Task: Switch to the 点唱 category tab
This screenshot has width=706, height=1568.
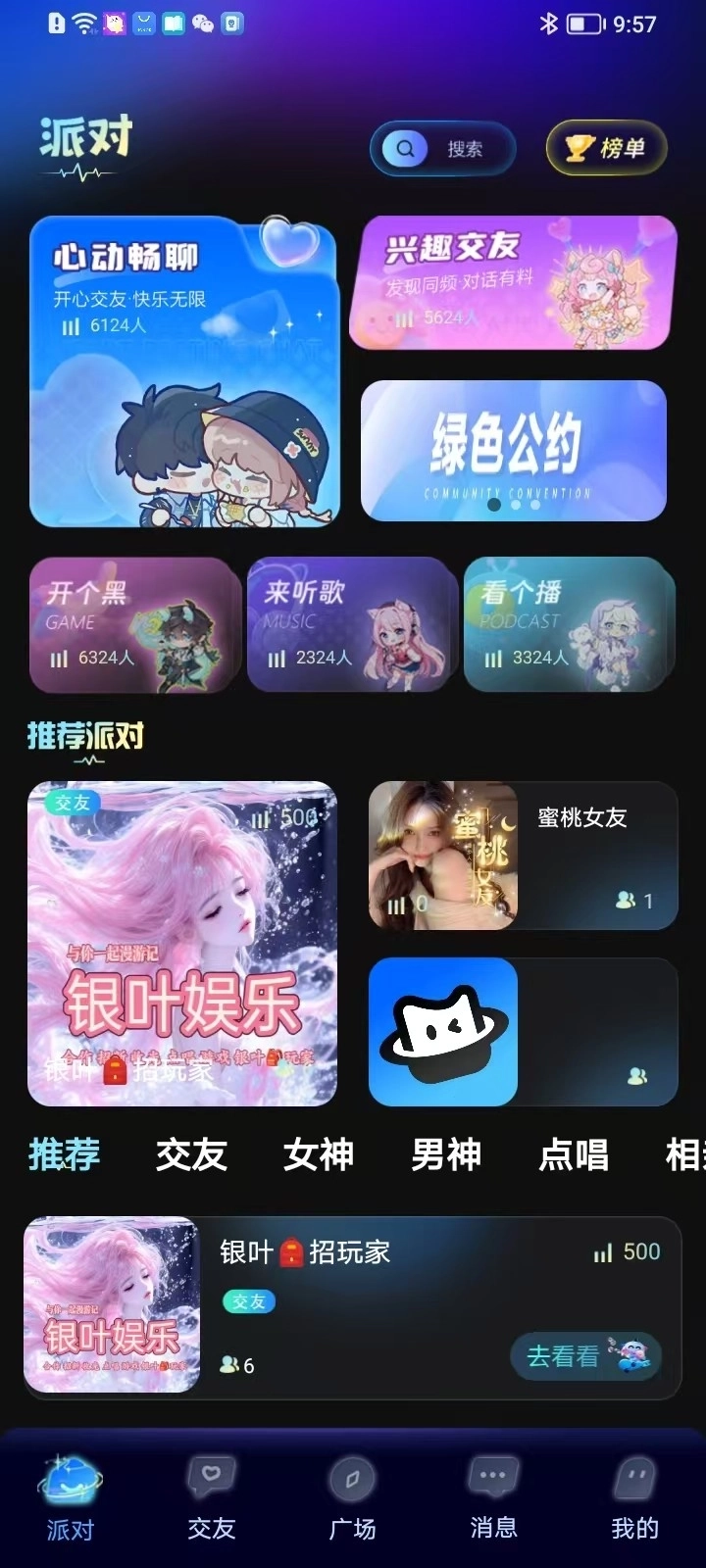Action: click(x=574, y=1154)
